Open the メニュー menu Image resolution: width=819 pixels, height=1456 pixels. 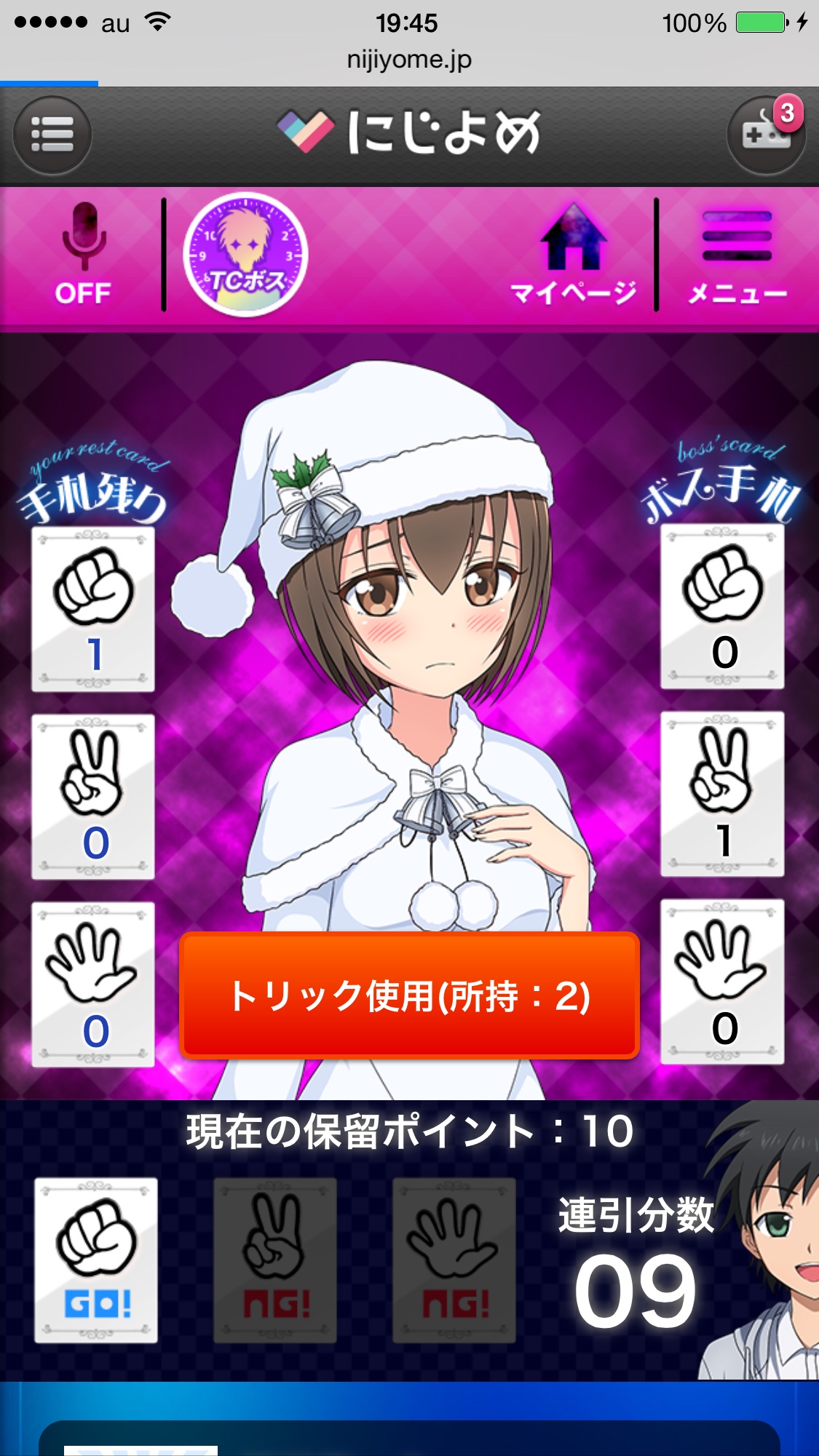coord(737,254)
